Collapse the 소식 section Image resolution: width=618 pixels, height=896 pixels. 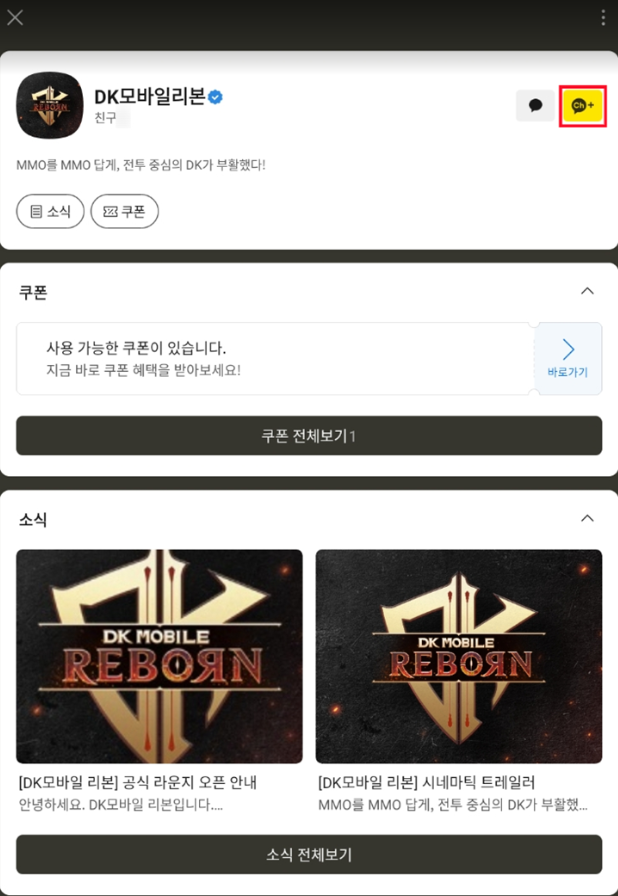pos(587,518)
